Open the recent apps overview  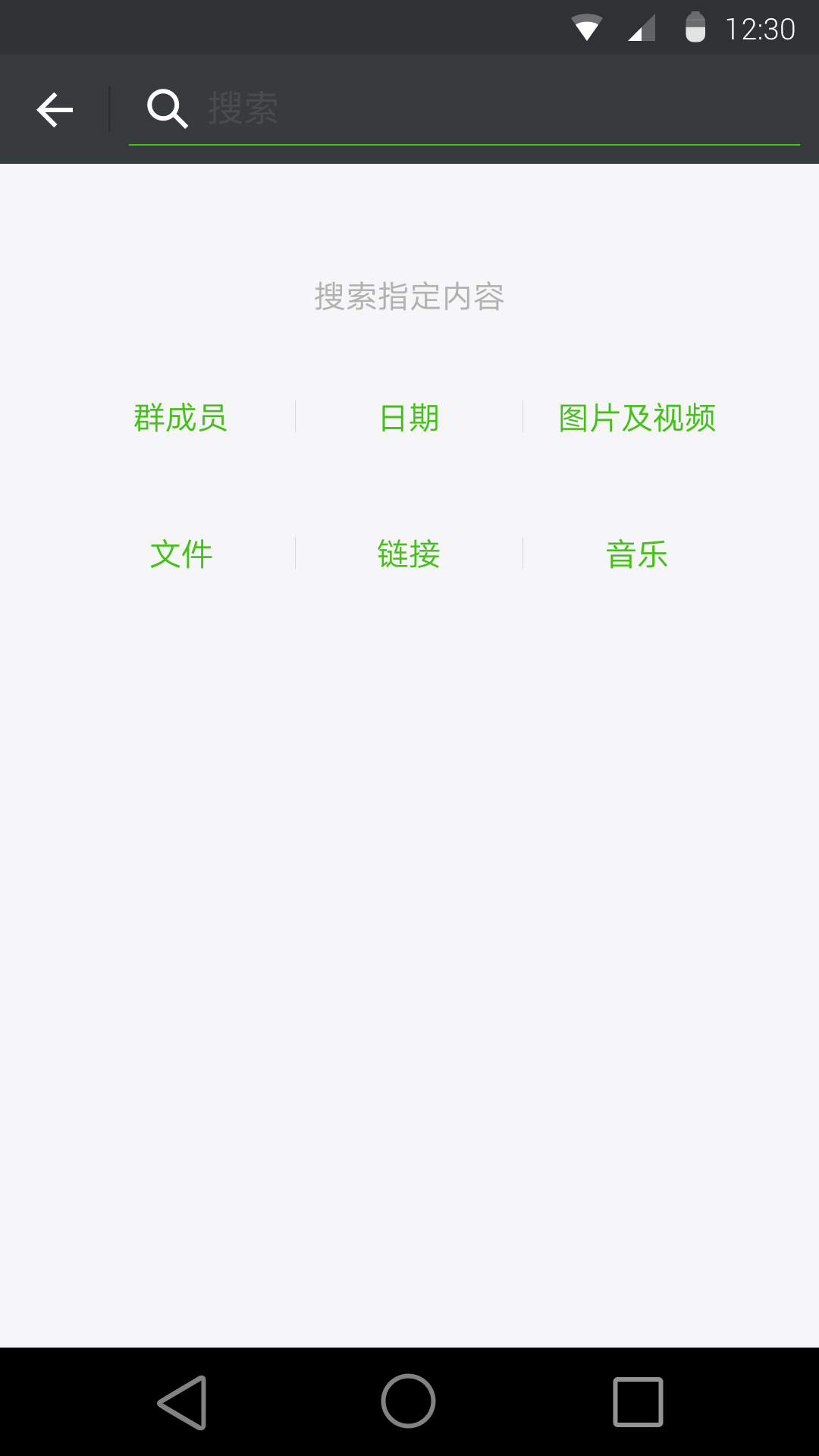[x=638, y=1401]
